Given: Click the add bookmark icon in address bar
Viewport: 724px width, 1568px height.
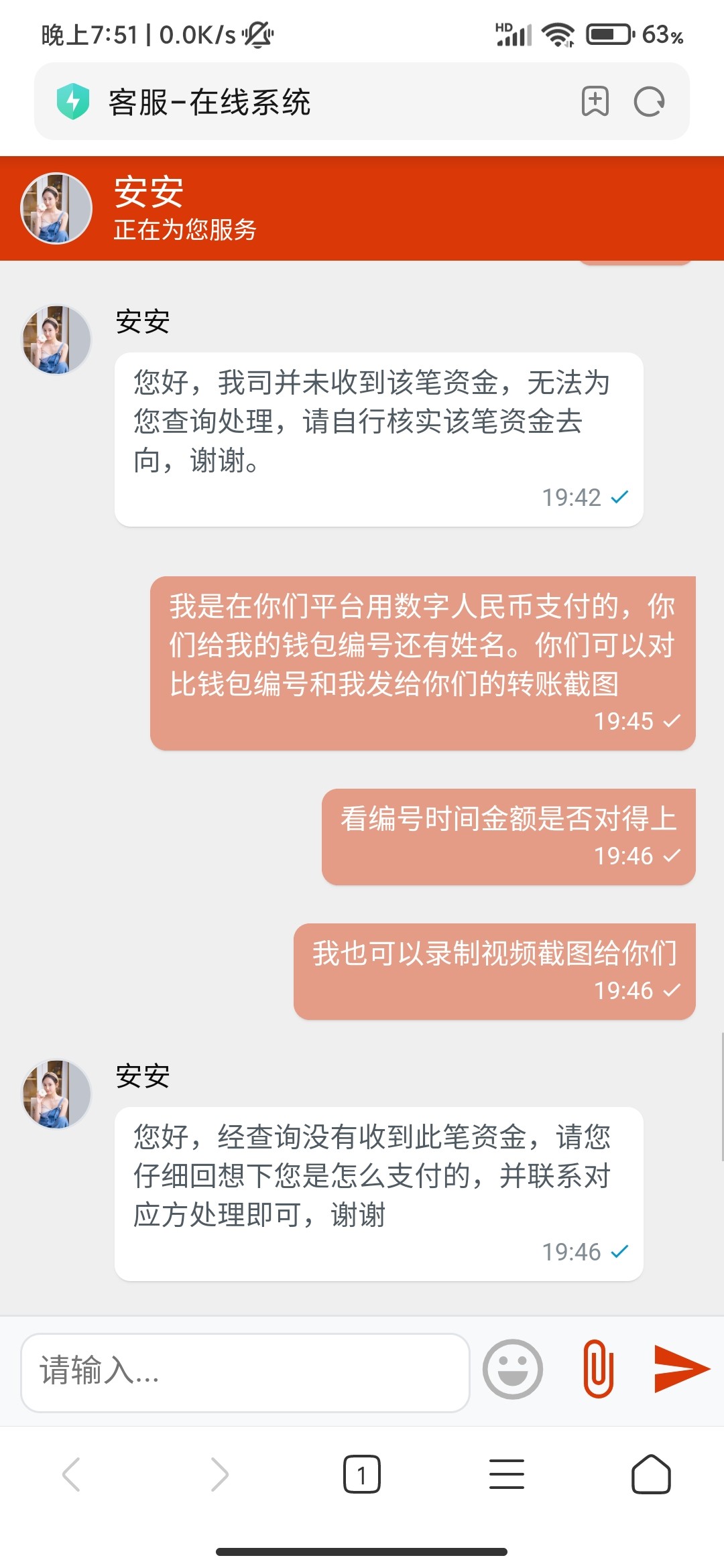Looking at the screenshot, I should pos(594,102).
